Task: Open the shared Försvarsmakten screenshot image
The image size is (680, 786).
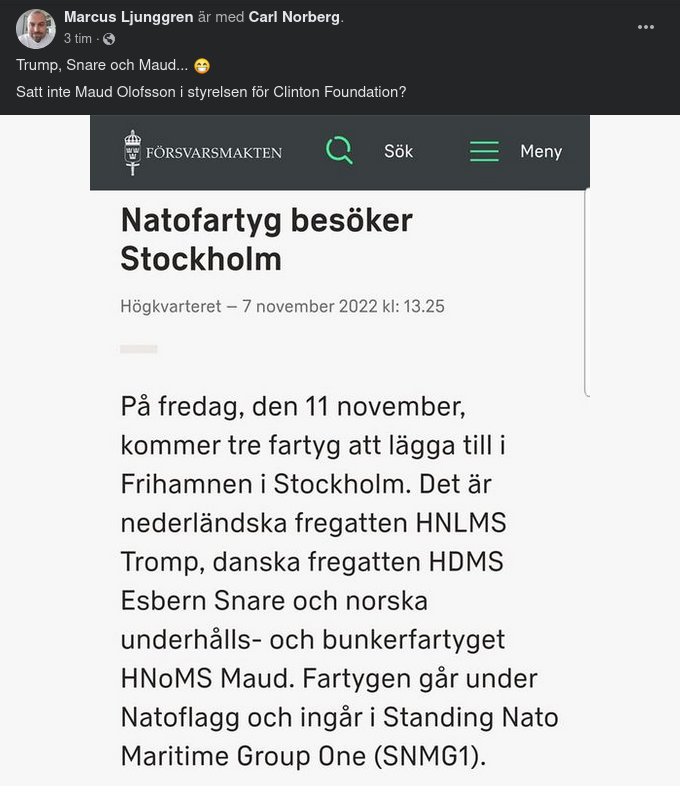Action: pos(340,450)
